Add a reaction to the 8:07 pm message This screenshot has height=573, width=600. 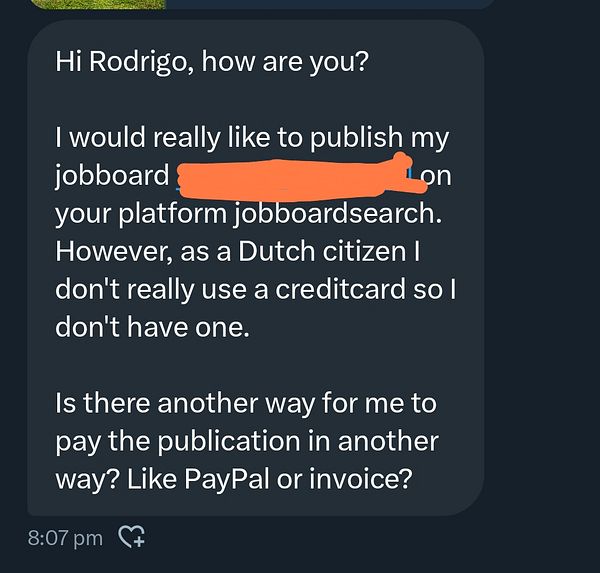pyautogui.click(x=132, y=538)
